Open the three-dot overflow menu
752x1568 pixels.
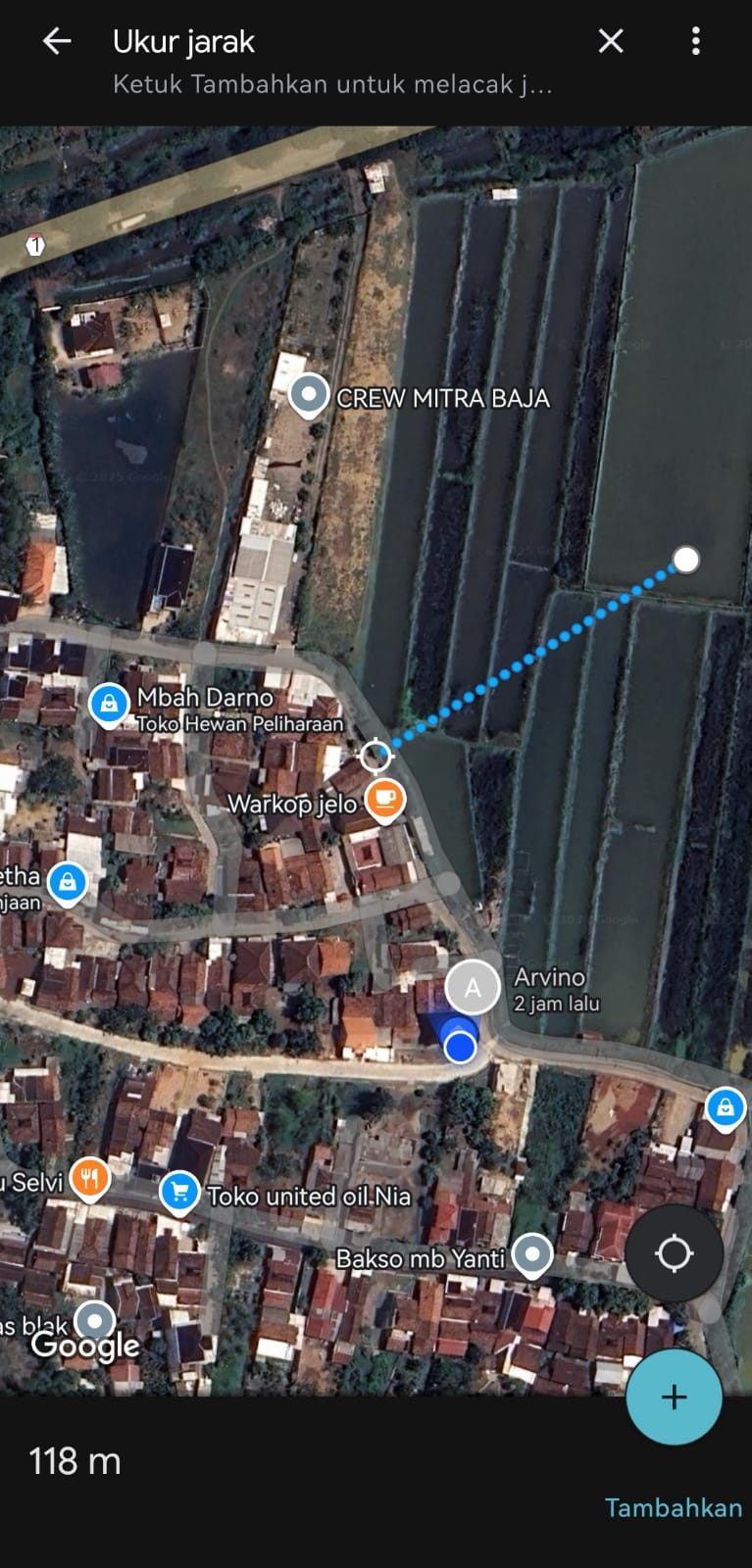point(695,41)
